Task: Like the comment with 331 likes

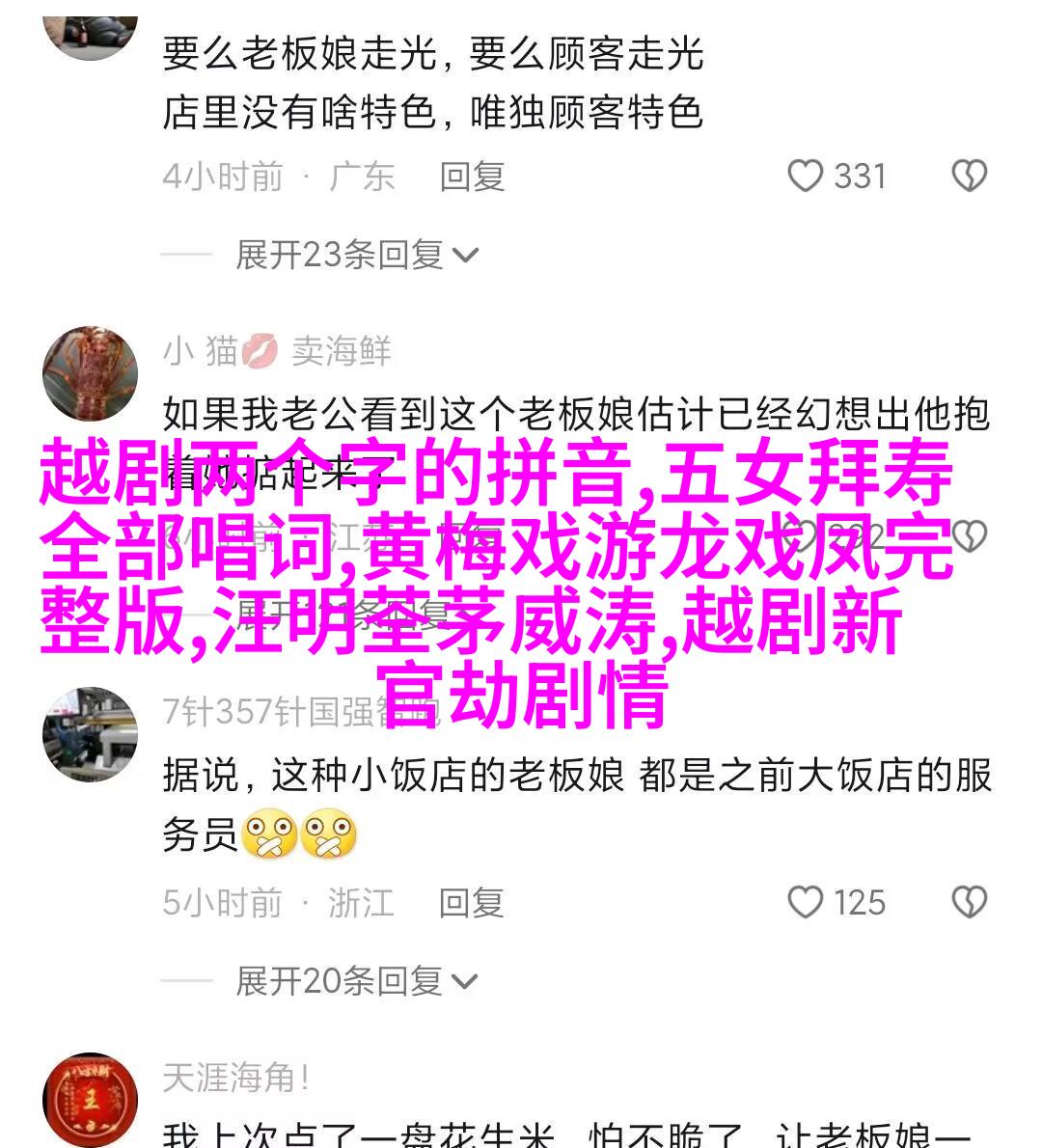Action: pos(806,177)
